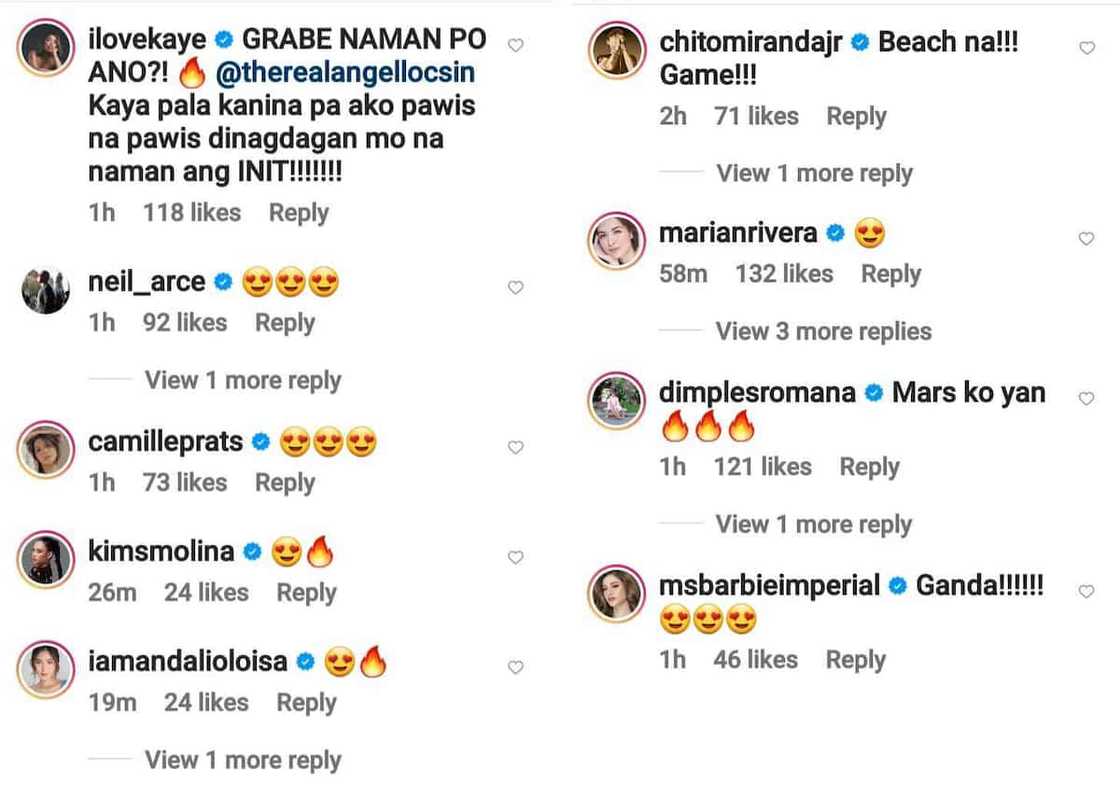1120x800 pixels.
Task: Like neil_arce's comment
Action: [x=516, y=287]
